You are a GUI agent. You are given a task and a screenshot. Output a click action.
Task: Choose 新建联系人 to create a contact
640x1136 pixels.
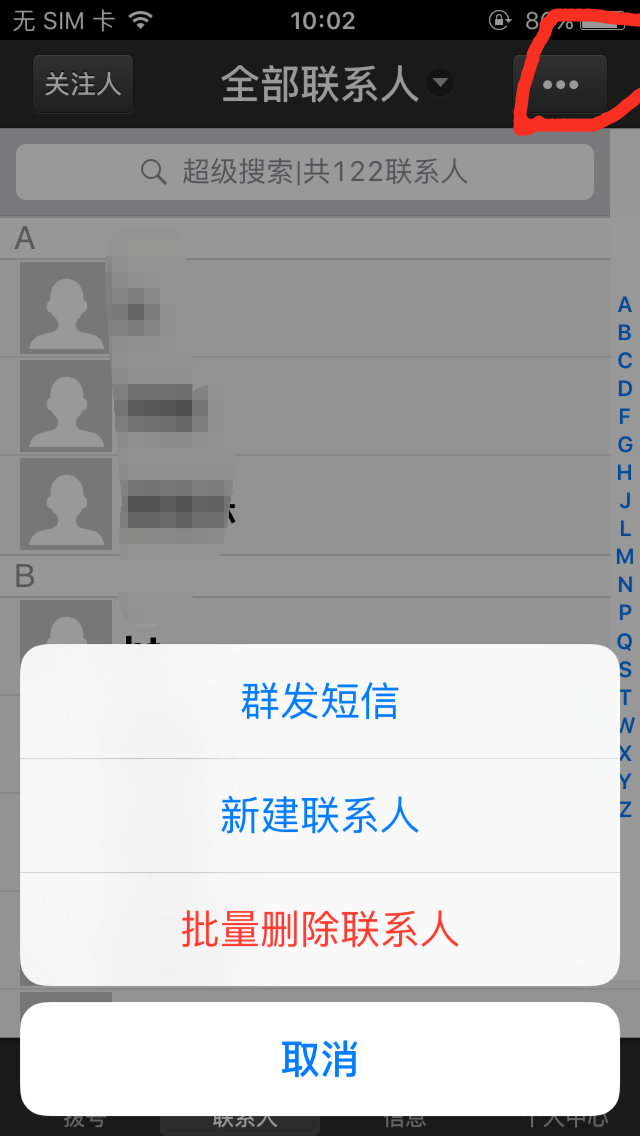click(x=320, y=816)
